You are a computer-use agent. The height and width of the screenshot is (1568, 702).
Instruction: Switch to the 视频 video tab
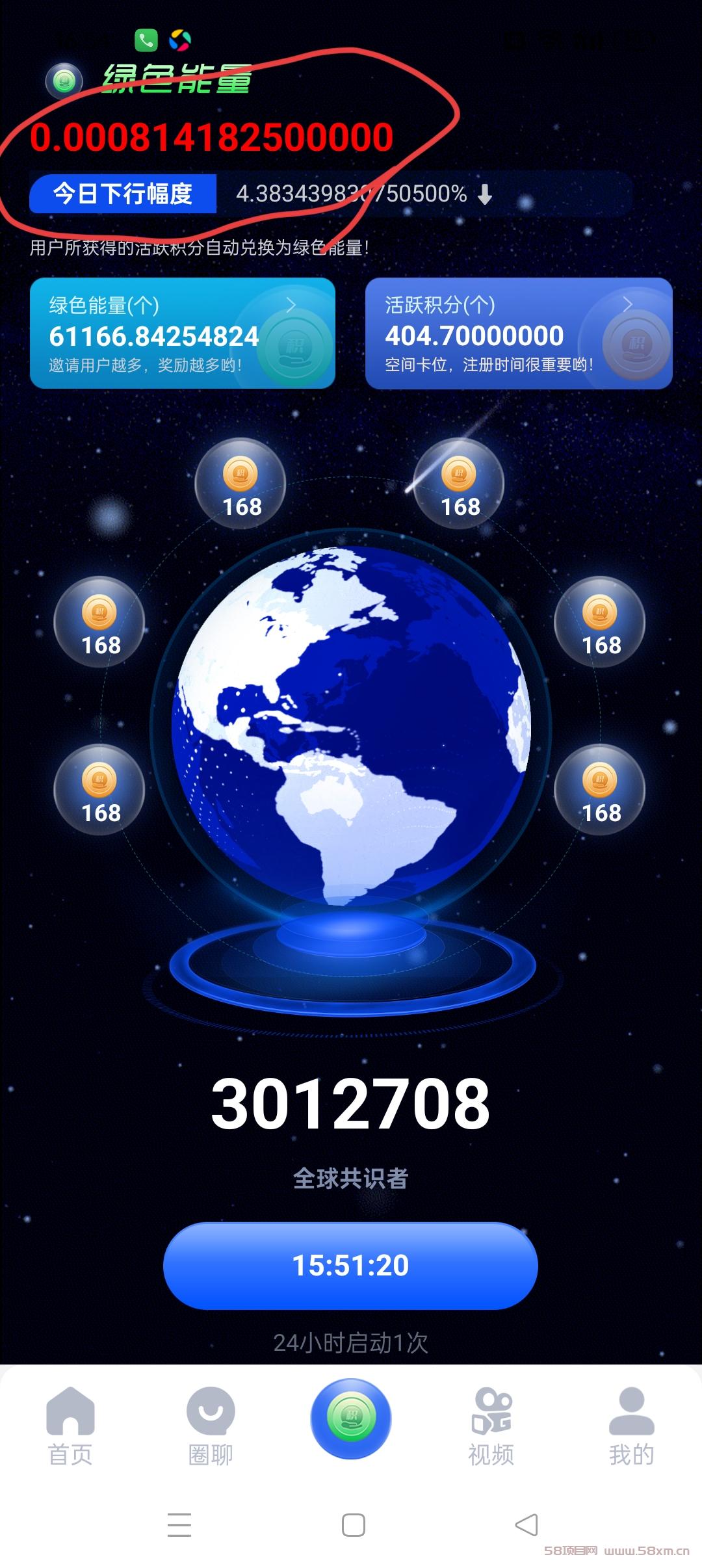pos(491,1426)
